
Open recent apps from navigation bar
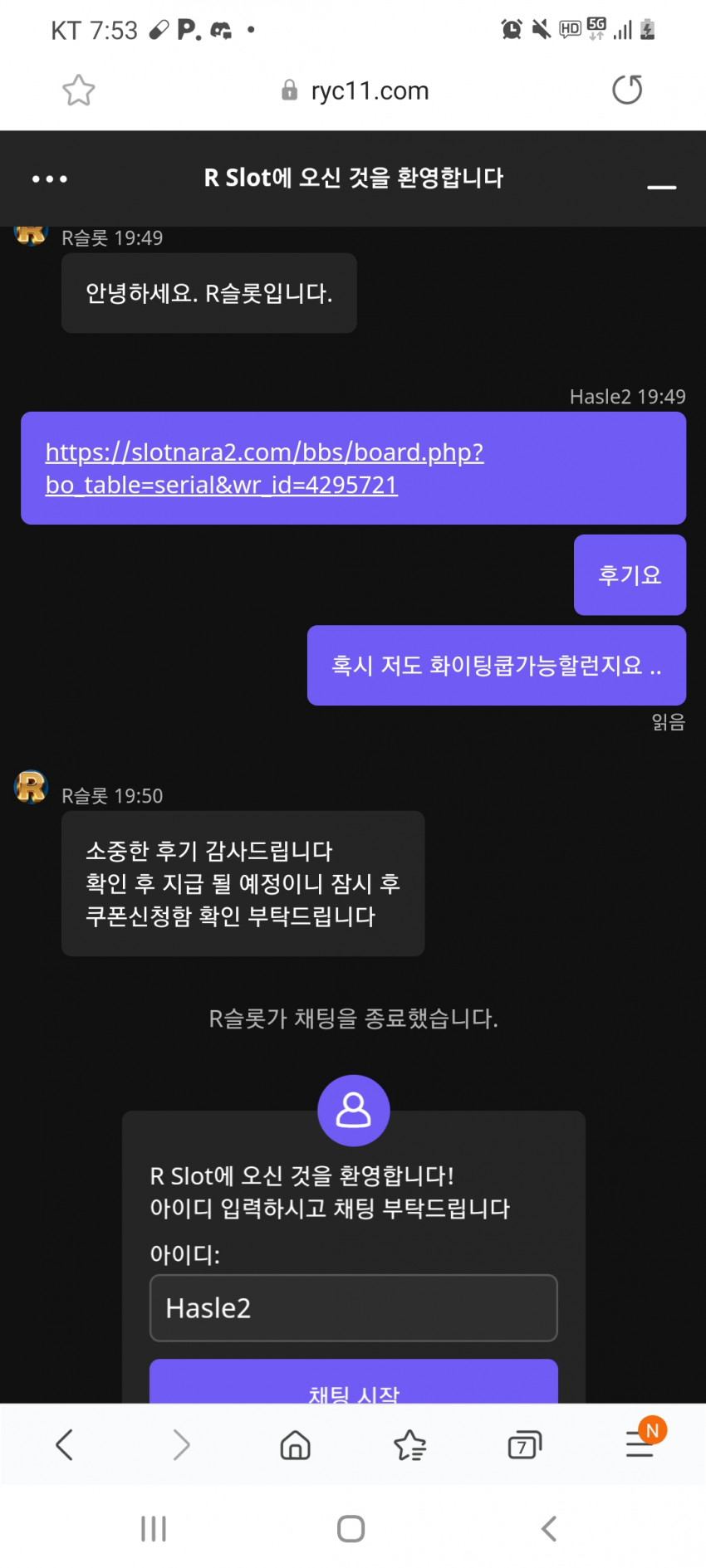154,1528
